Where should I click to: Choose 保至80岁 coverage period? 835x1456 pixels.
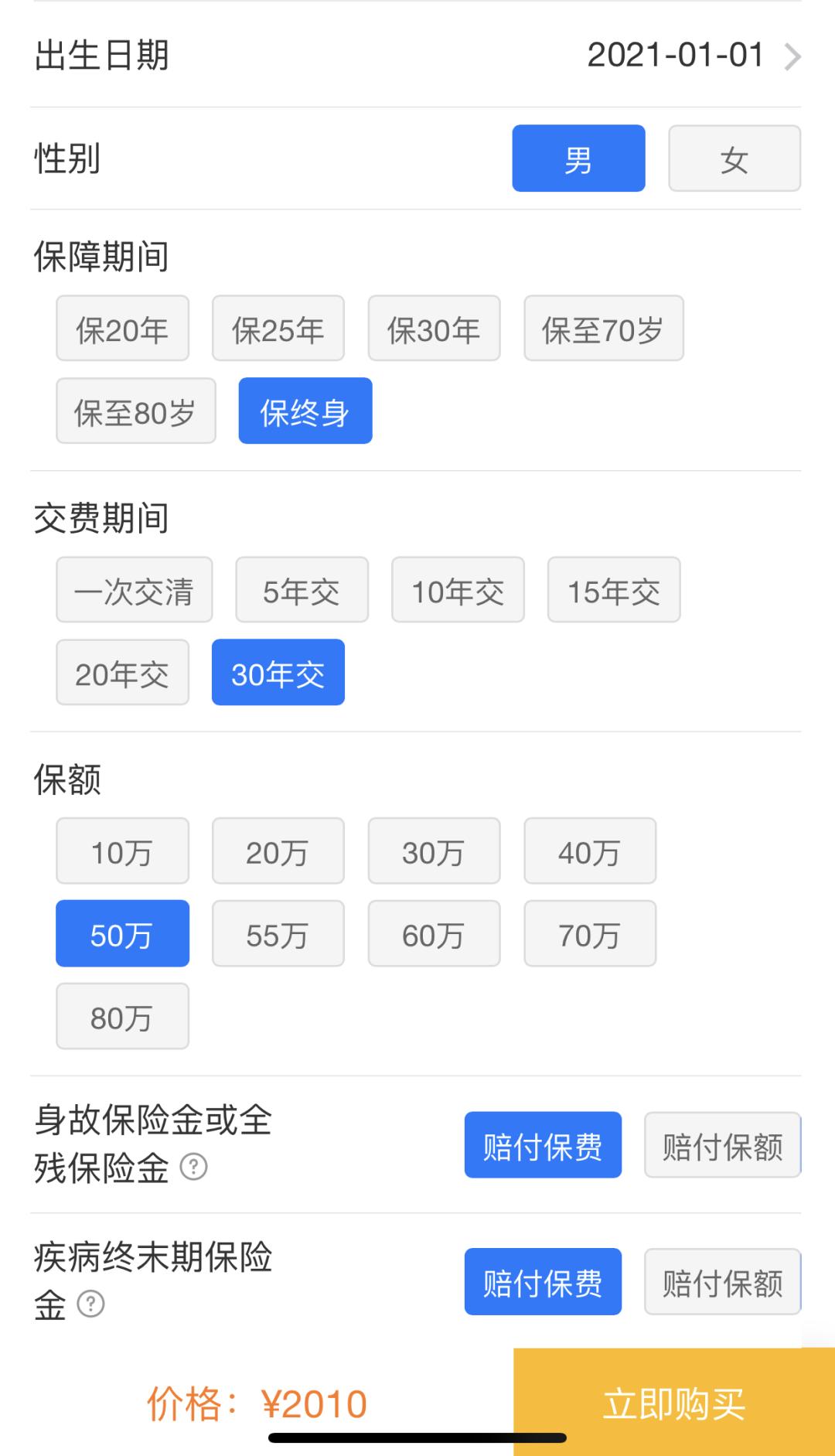135,411
